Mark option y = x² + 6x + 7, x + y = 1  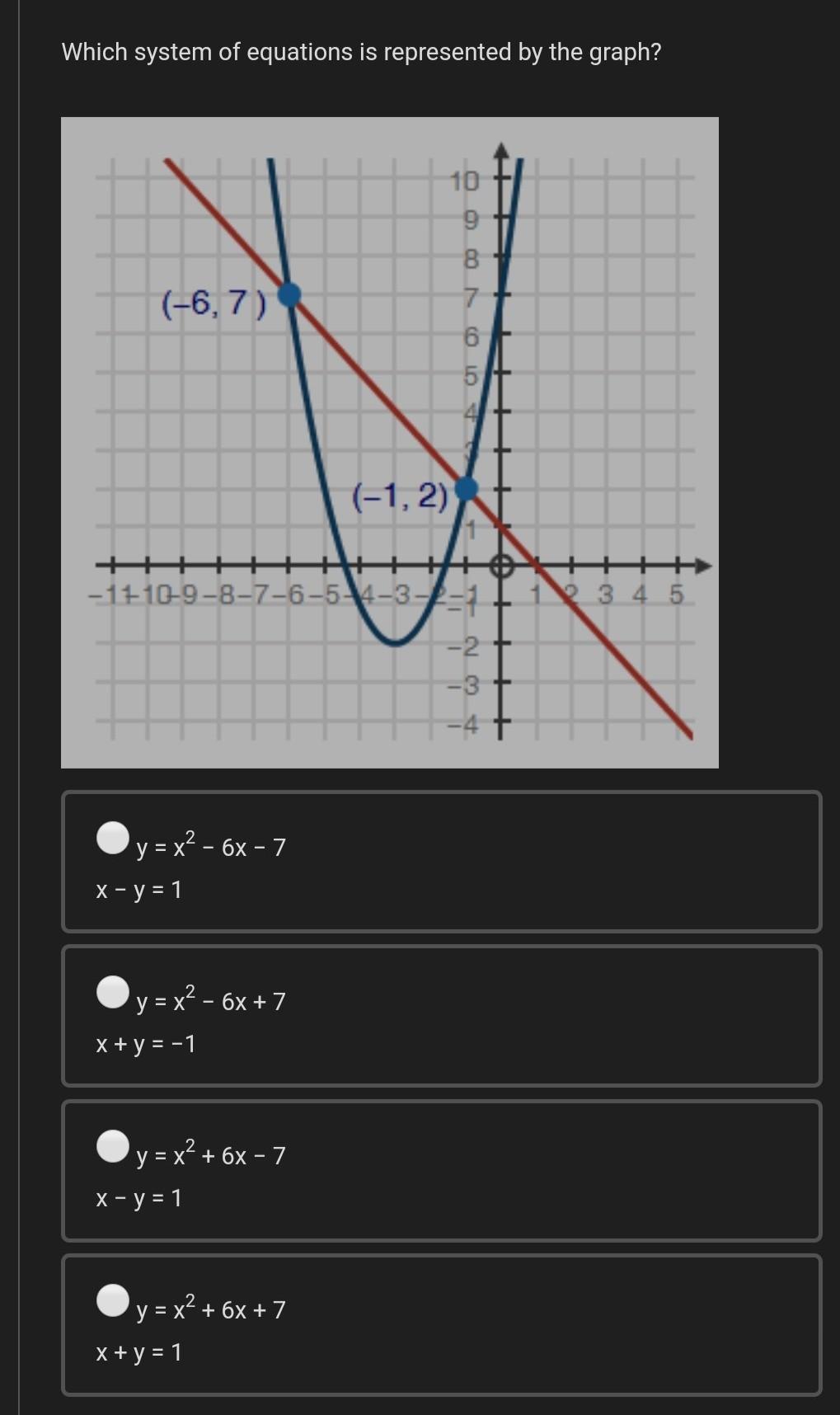(113, 1300)
